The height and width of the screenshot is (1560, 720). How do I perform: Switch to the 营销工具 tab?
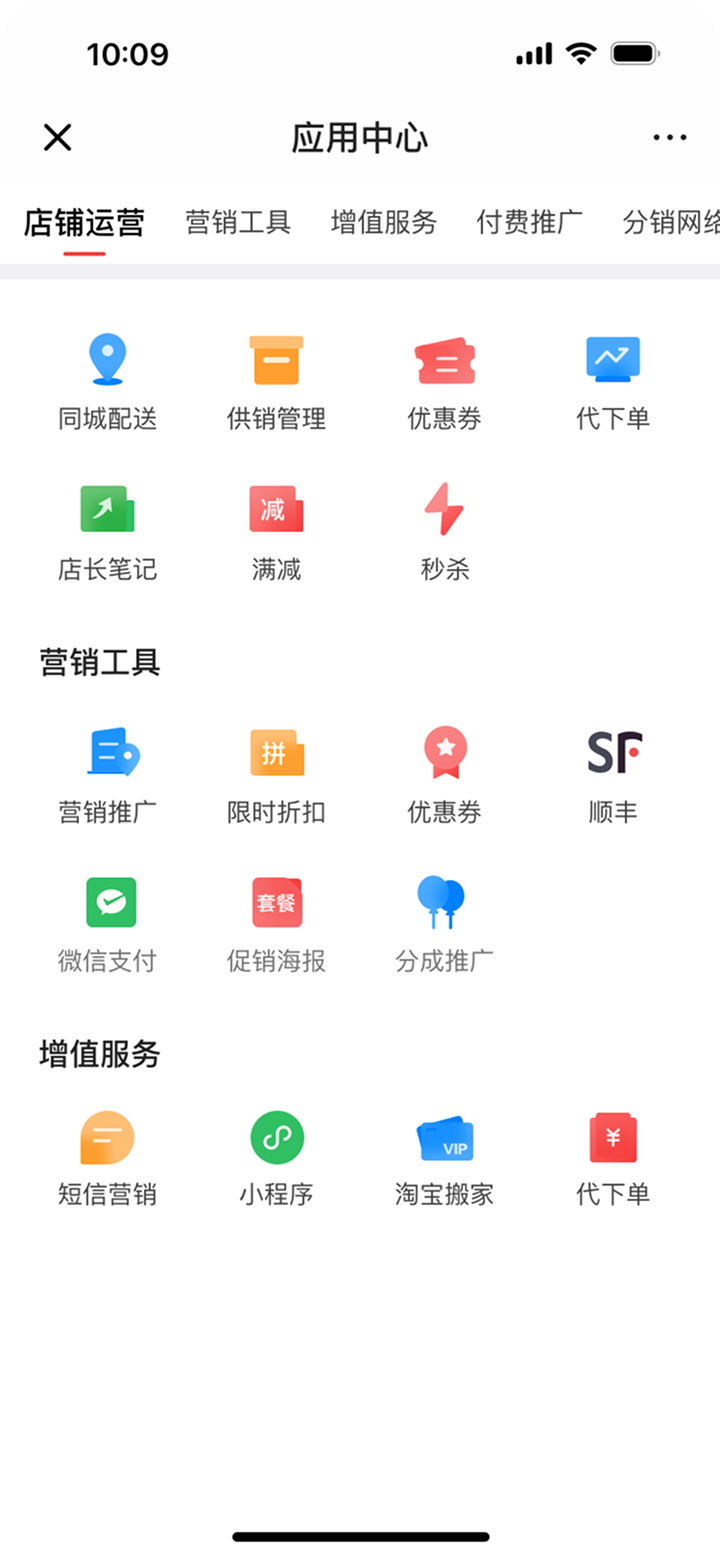(237, 222)
